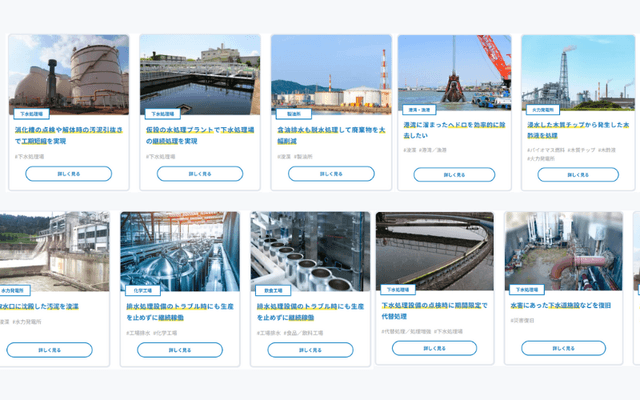The height and width of the screenshot is (400, 640).
Task: See details for 飲食工場 排水処理設備 card
Action: tap(309, 349)
